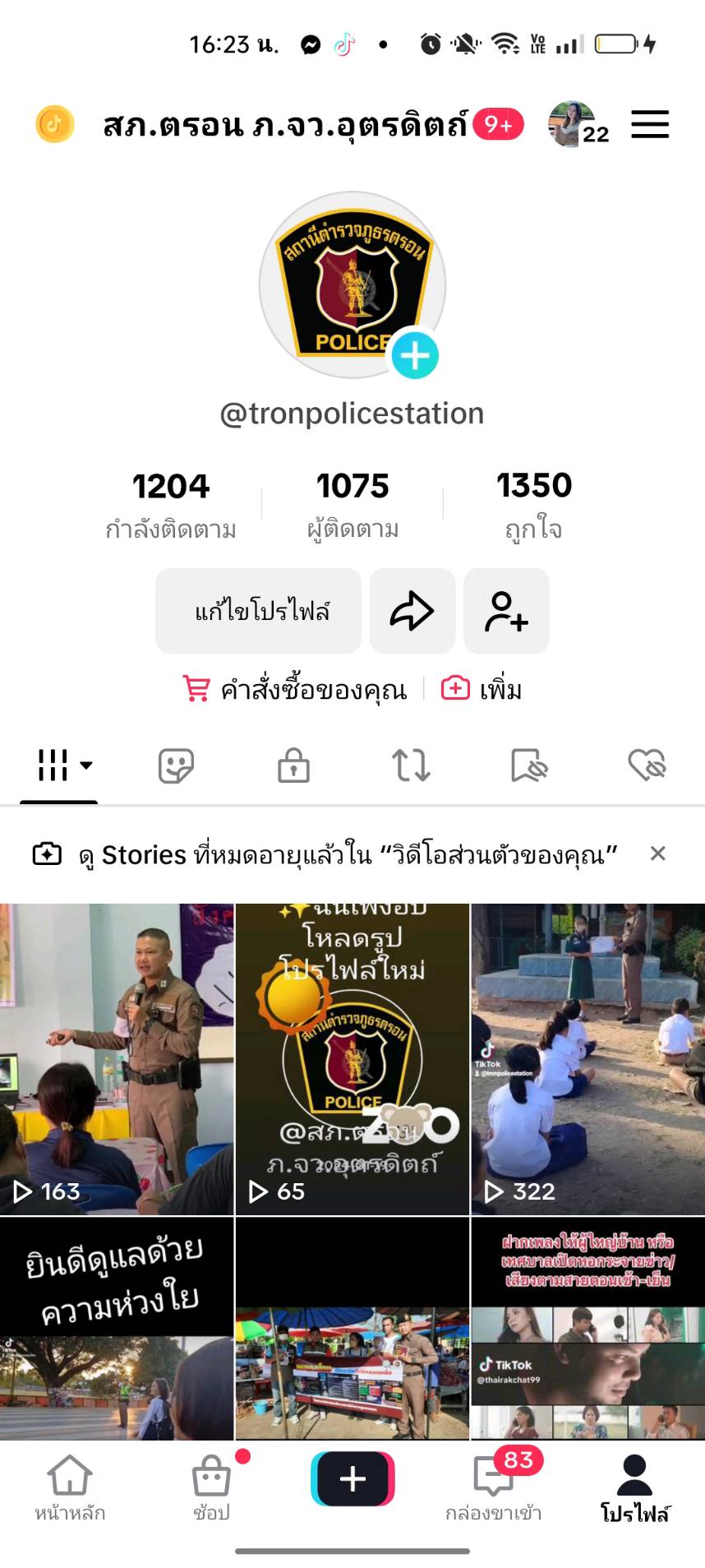
Task: Open the hamburger menu
Action: (649, 125)
